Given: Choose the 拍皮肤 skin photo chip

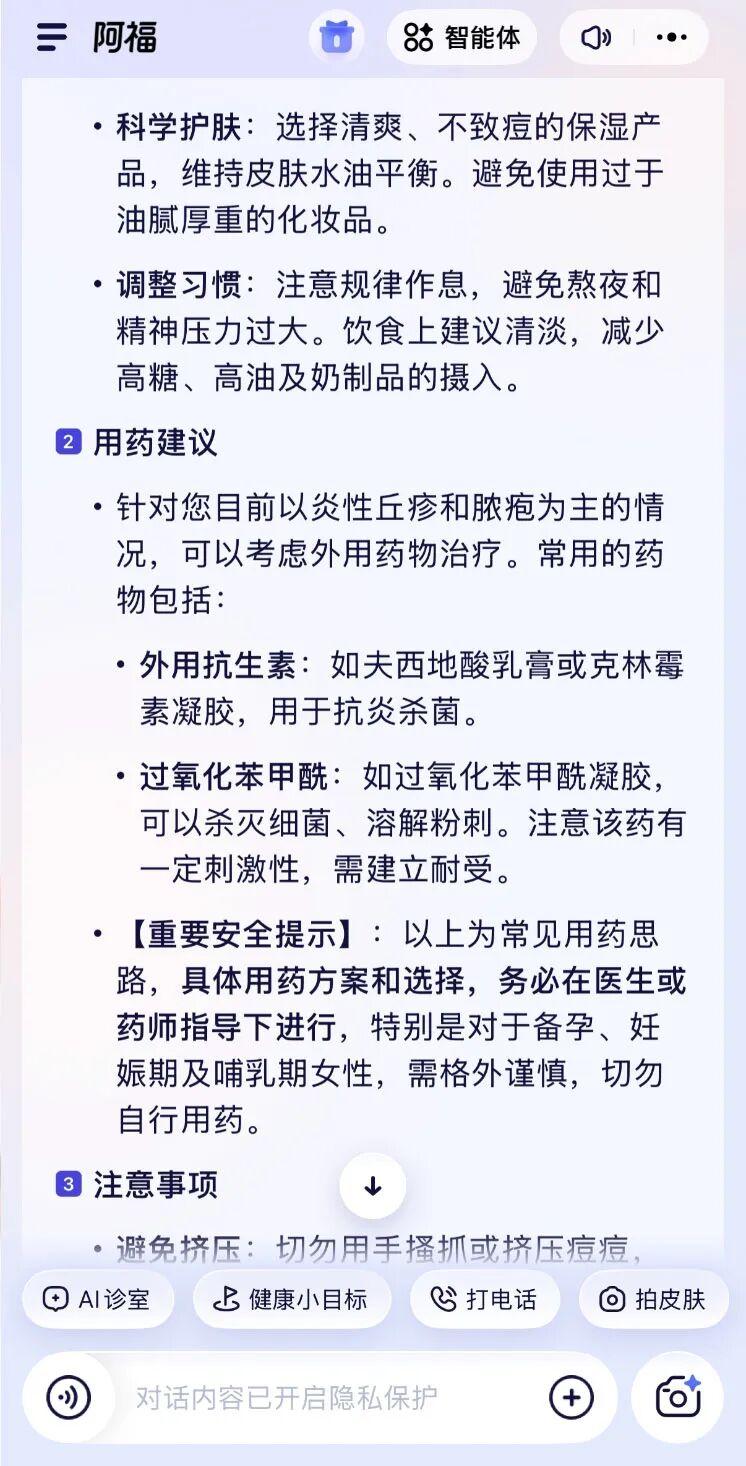Looking at the screenshot, I should [x=653, y=1299].
